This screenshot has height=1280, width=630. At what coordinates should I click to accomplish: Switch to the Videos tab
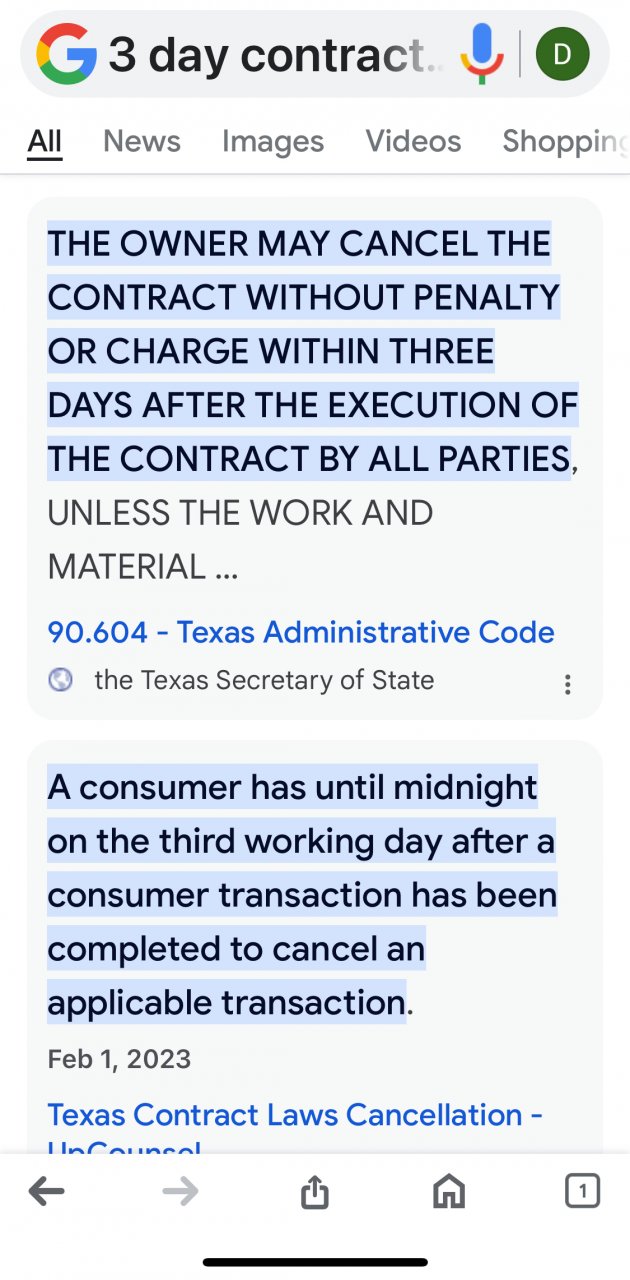coord(413,142)
